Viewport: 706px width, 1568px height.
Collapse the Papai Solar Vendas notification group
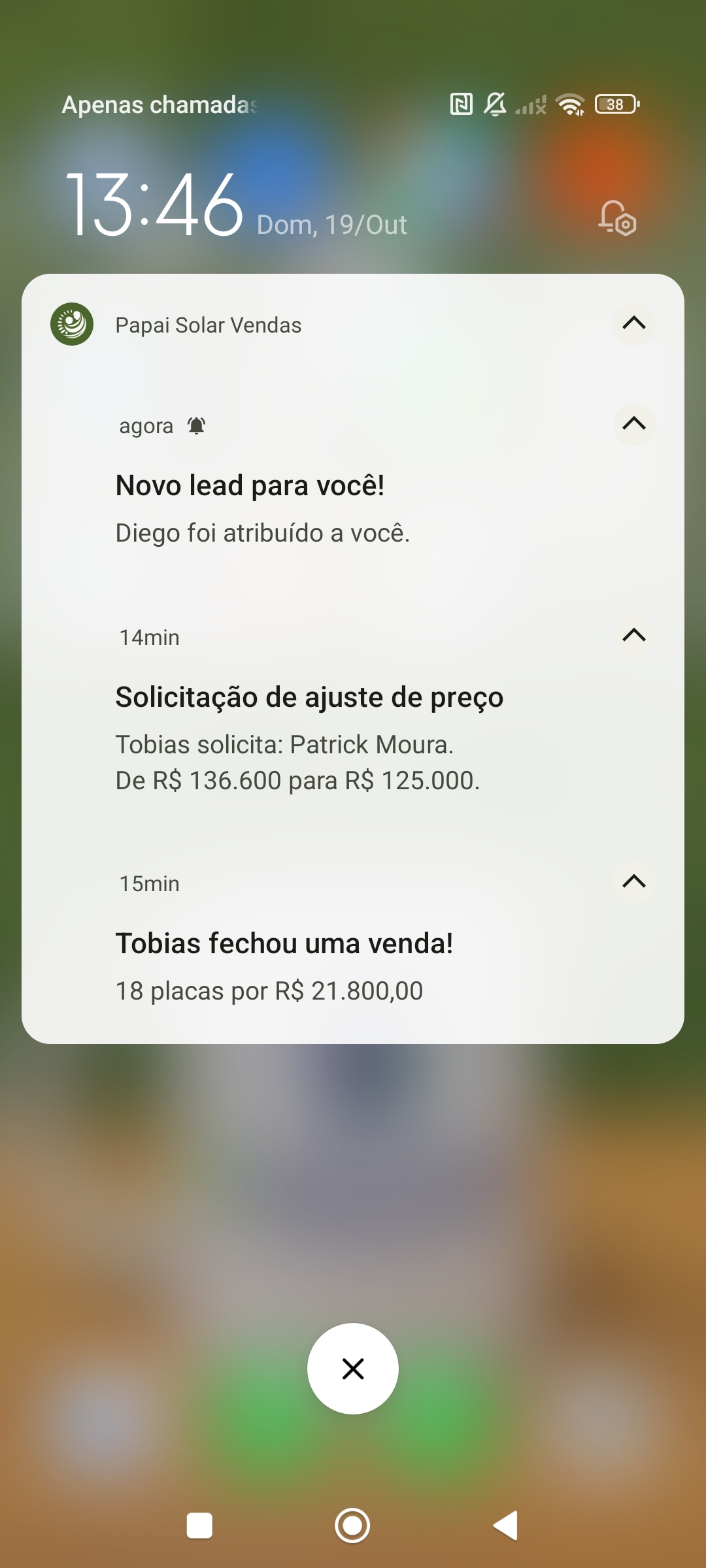(633, 323)
